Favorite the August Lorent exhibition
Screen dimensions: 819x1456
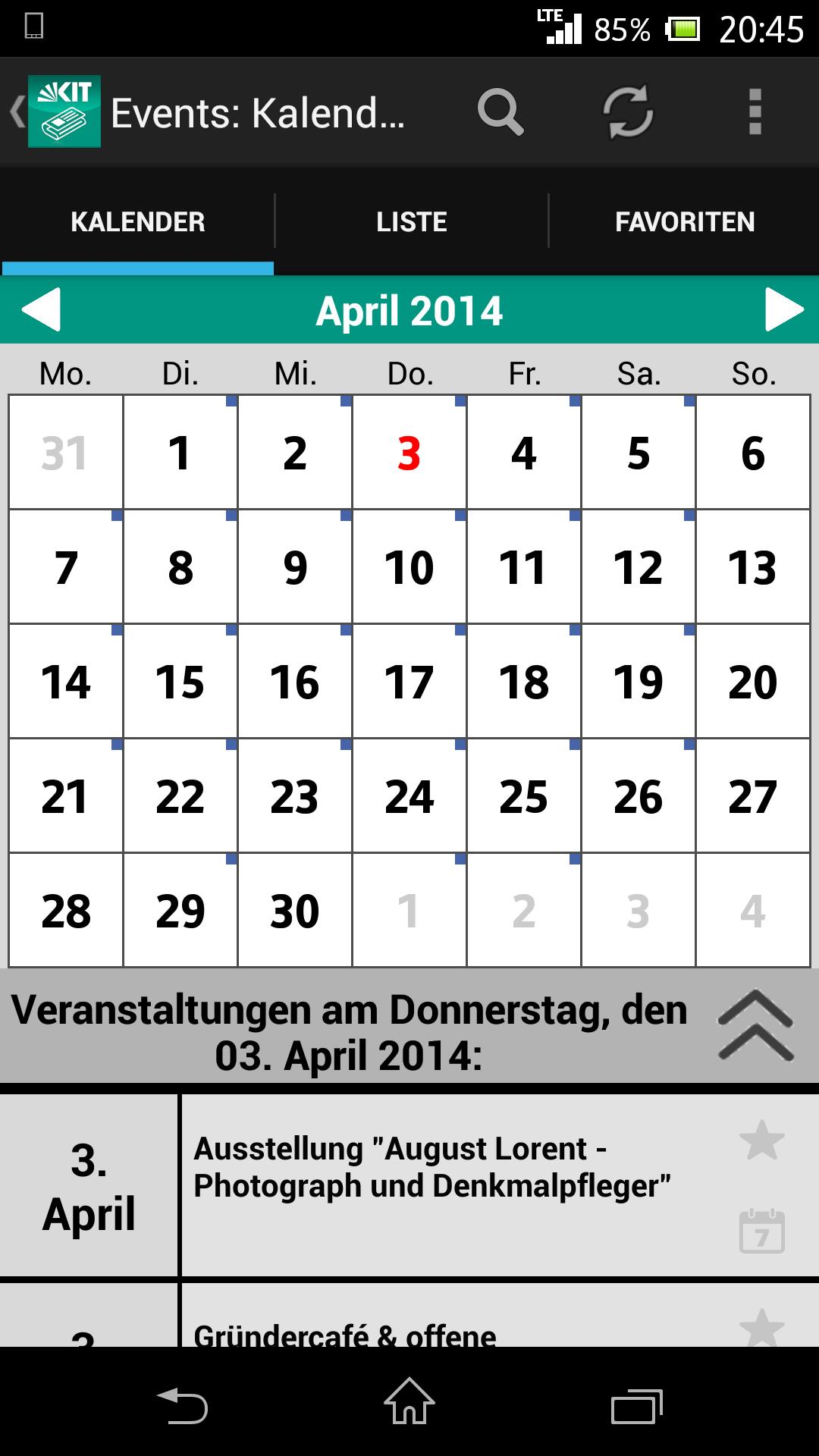(761, 1141)
